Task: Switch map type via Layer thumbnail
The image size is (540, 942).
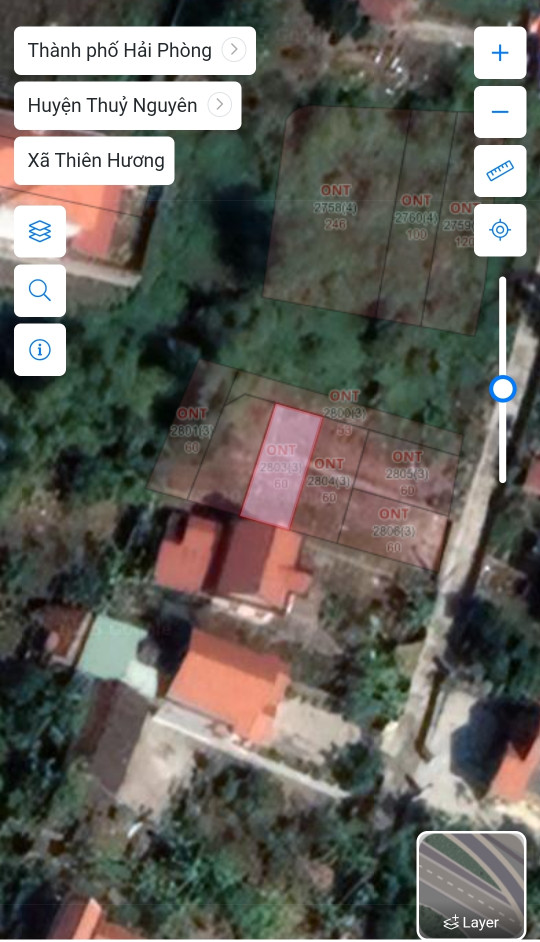Action: pyautogui.click(x=472, y=885)
